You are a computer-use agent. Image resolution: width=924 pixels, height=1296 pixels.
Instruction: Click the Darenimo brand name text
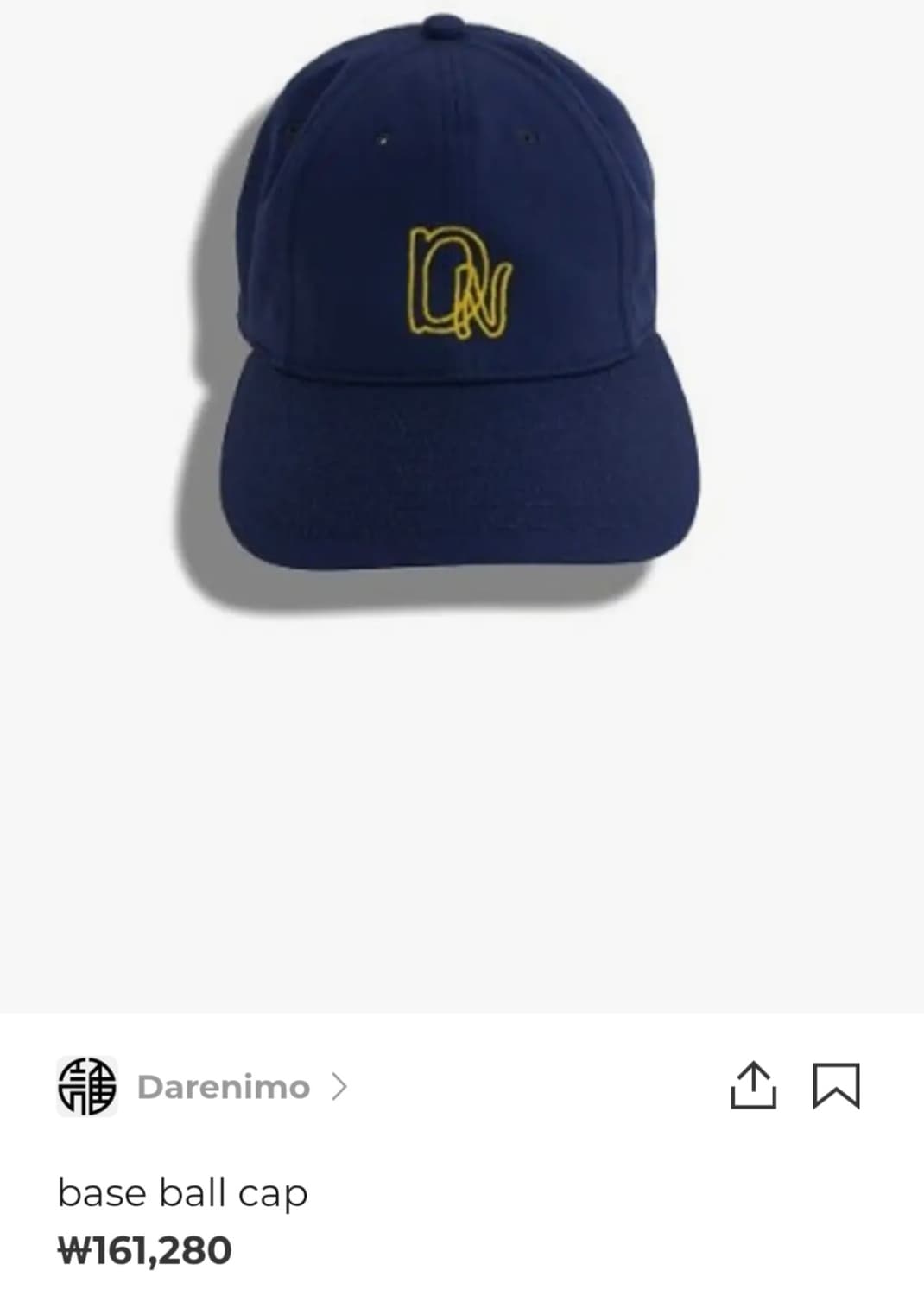[224, 1088]
